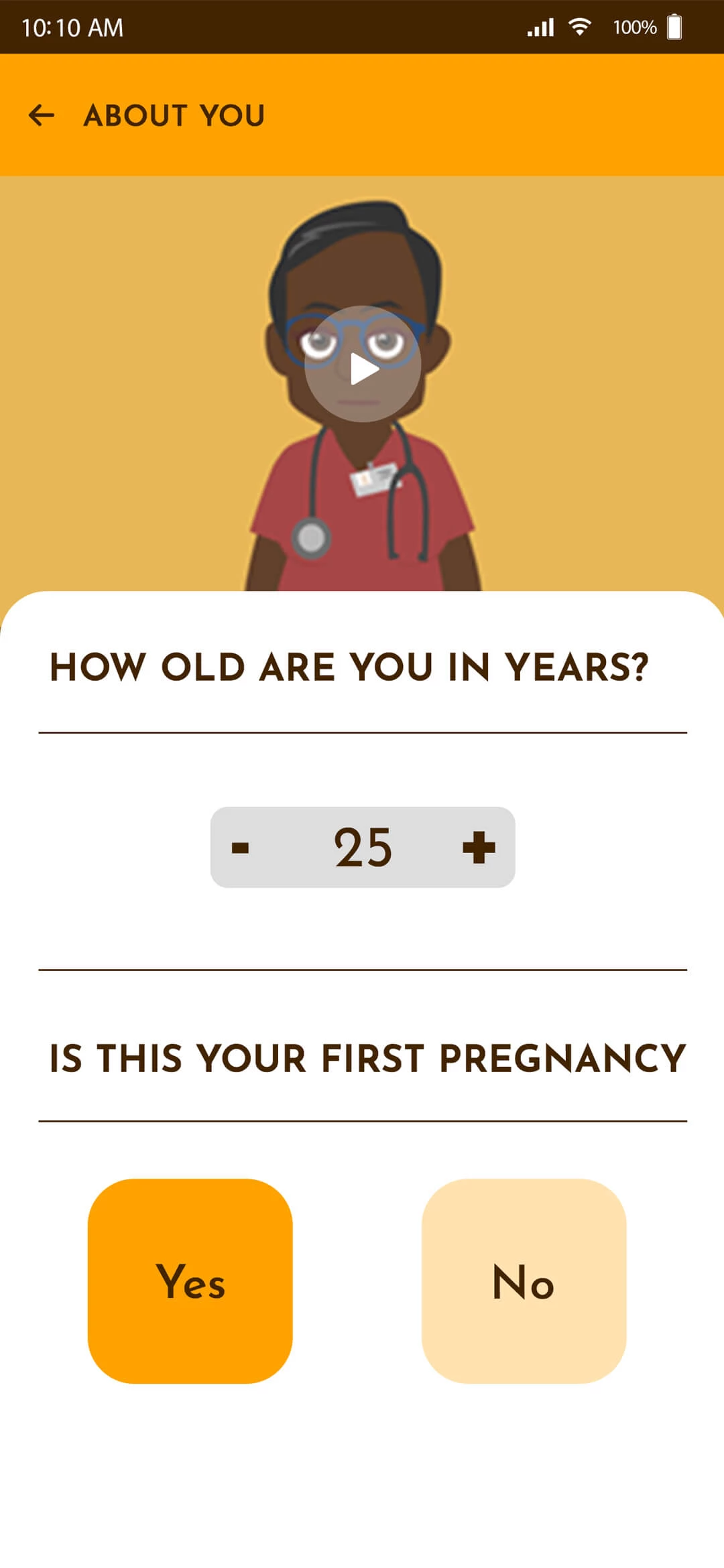Tap the back arrow icon
The height and width of the screenshot is (1568, 724).
point(42,115)
